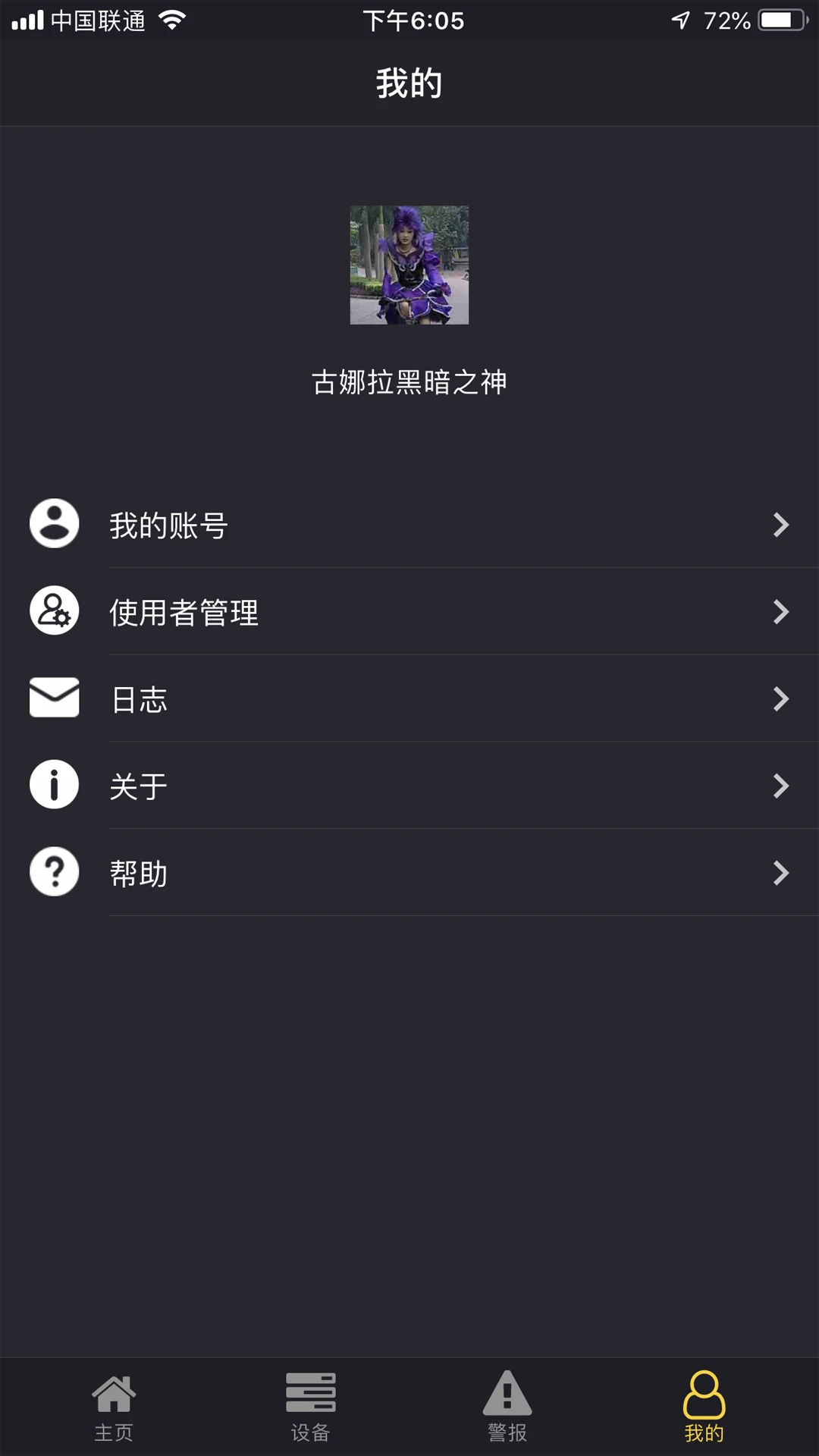
Task: Select the account person icon
Action: (x=53, y=524)
